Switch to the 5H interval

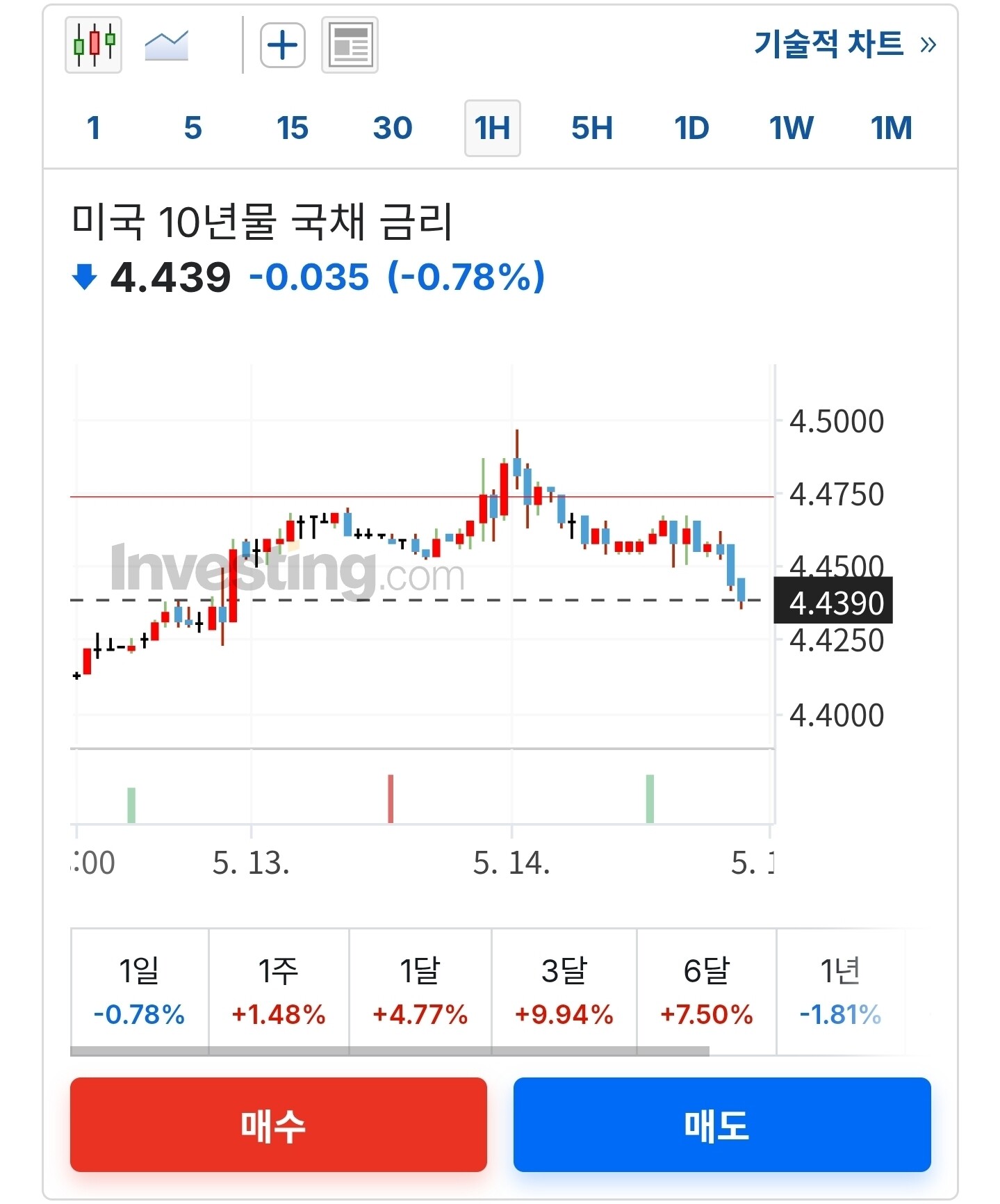pos(592,128)
